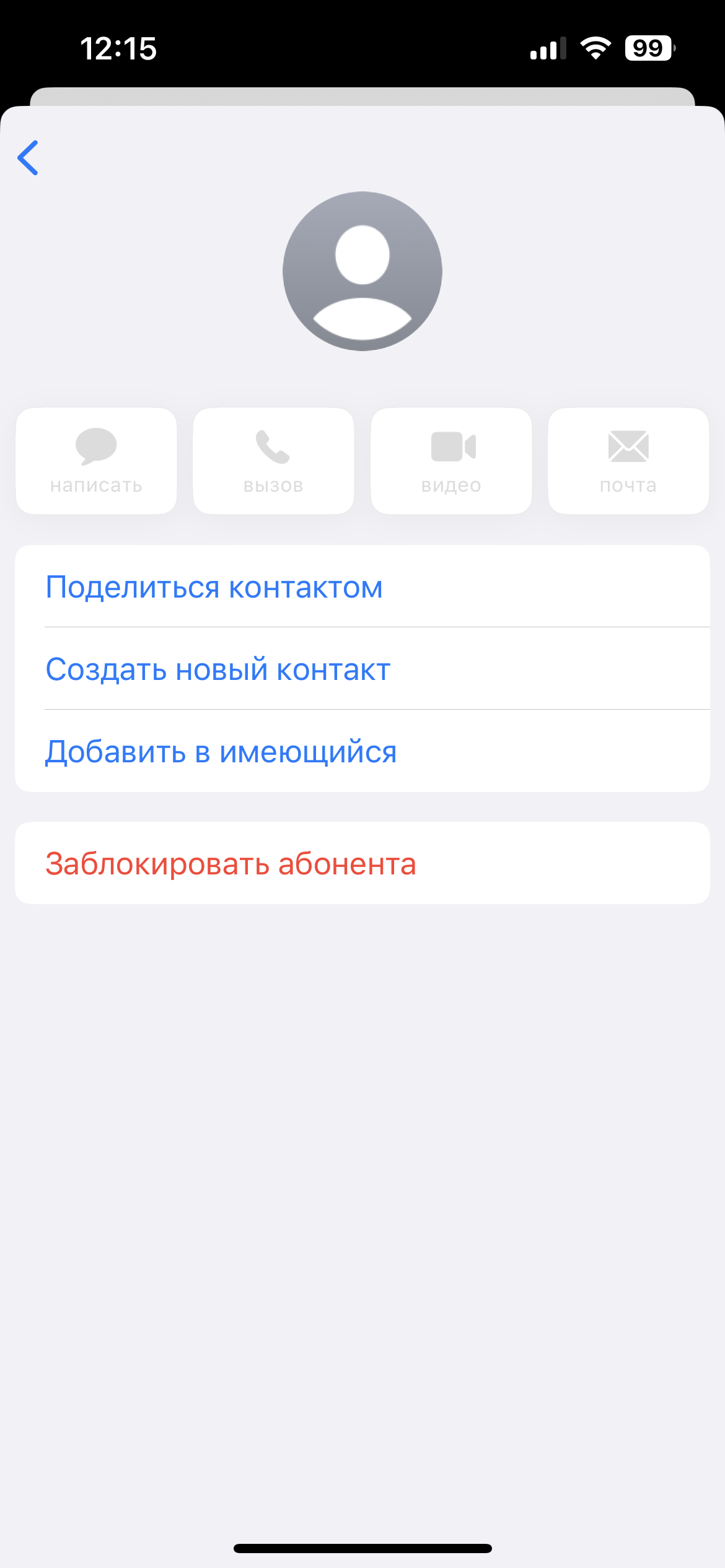Viewport: 725px width, 1568px height.
Task: Select "Поделиться контактом"
Action: point(362,586)
